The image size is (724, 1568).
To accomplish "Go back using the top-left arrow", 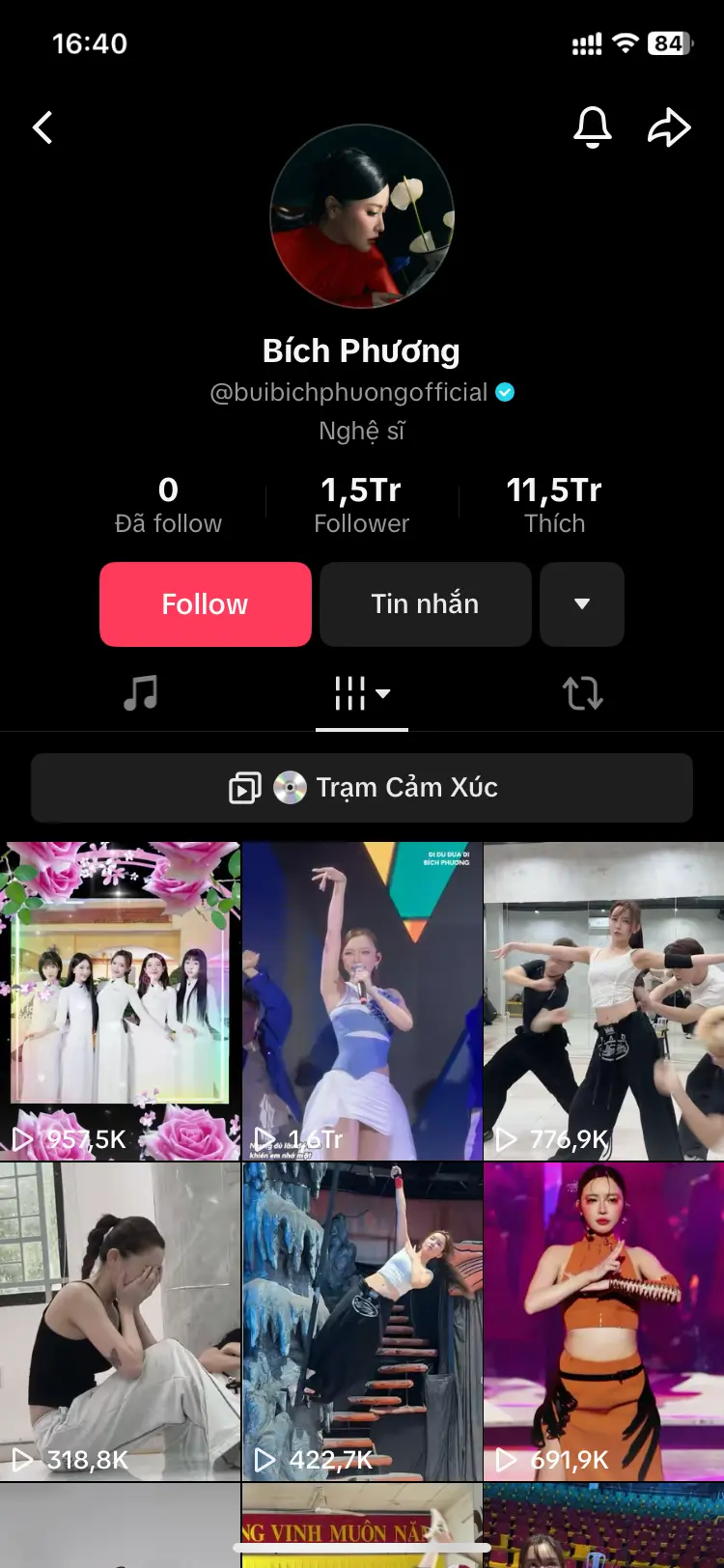I will tap(42, 127).
